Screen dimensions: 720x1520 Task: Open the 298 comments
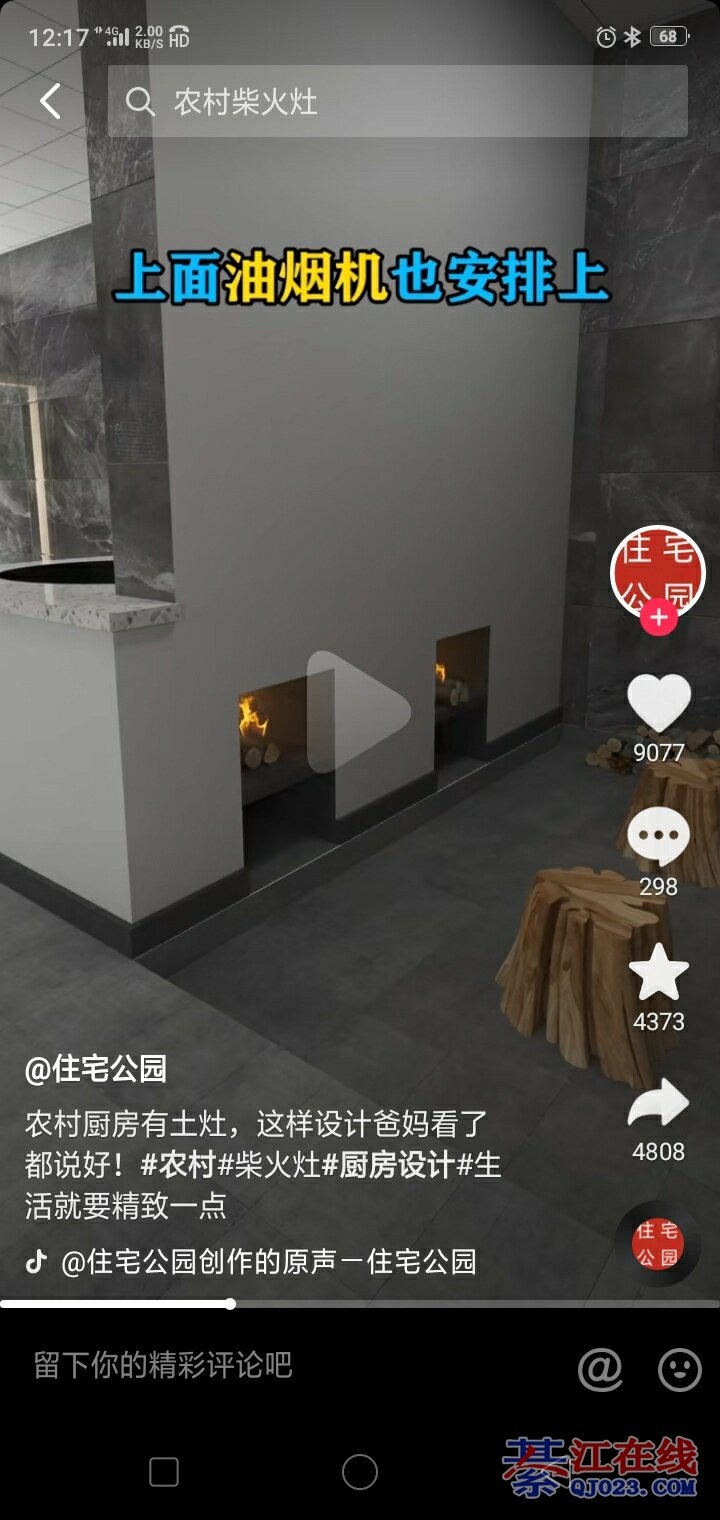pos(658,836)
